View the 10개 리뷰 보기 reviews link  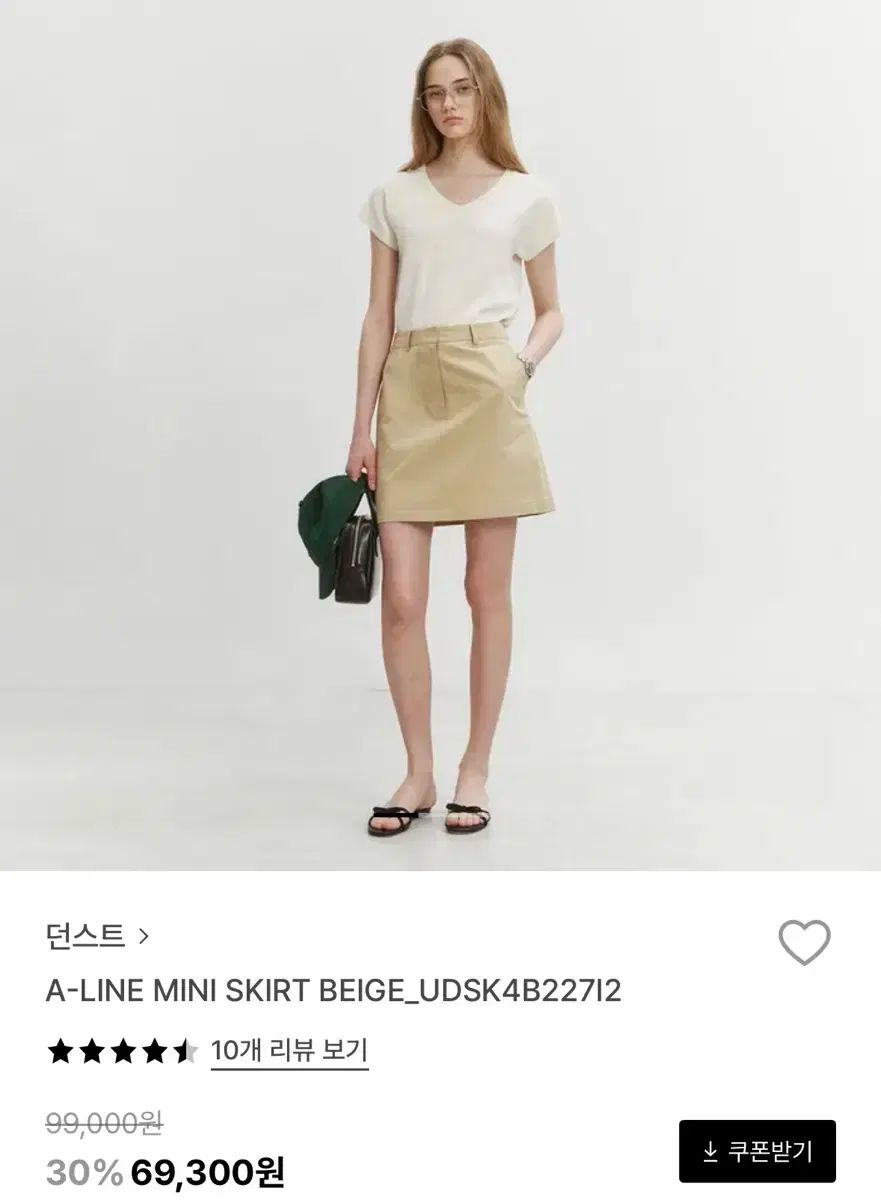(x=289, y=1051)
